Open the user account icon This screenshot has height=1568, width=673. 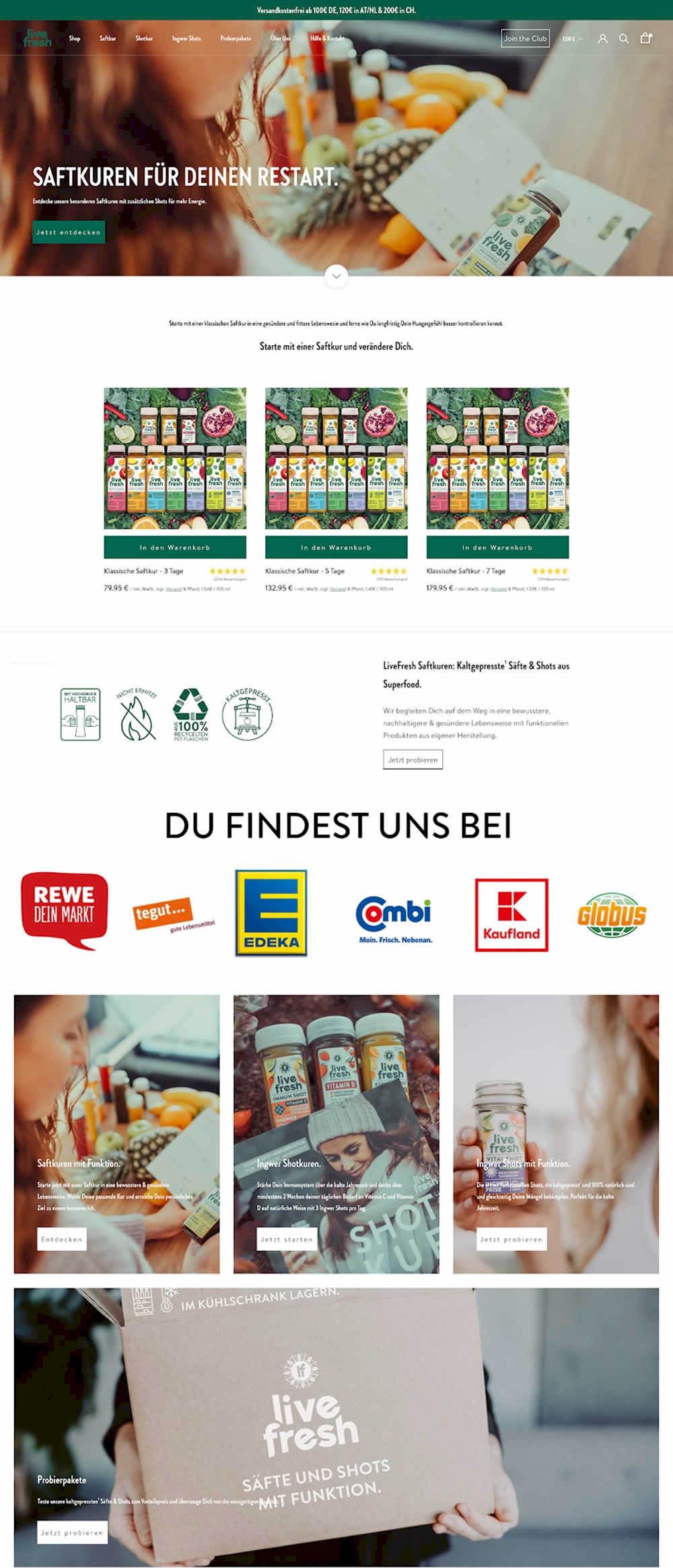(x=602, y=38)
